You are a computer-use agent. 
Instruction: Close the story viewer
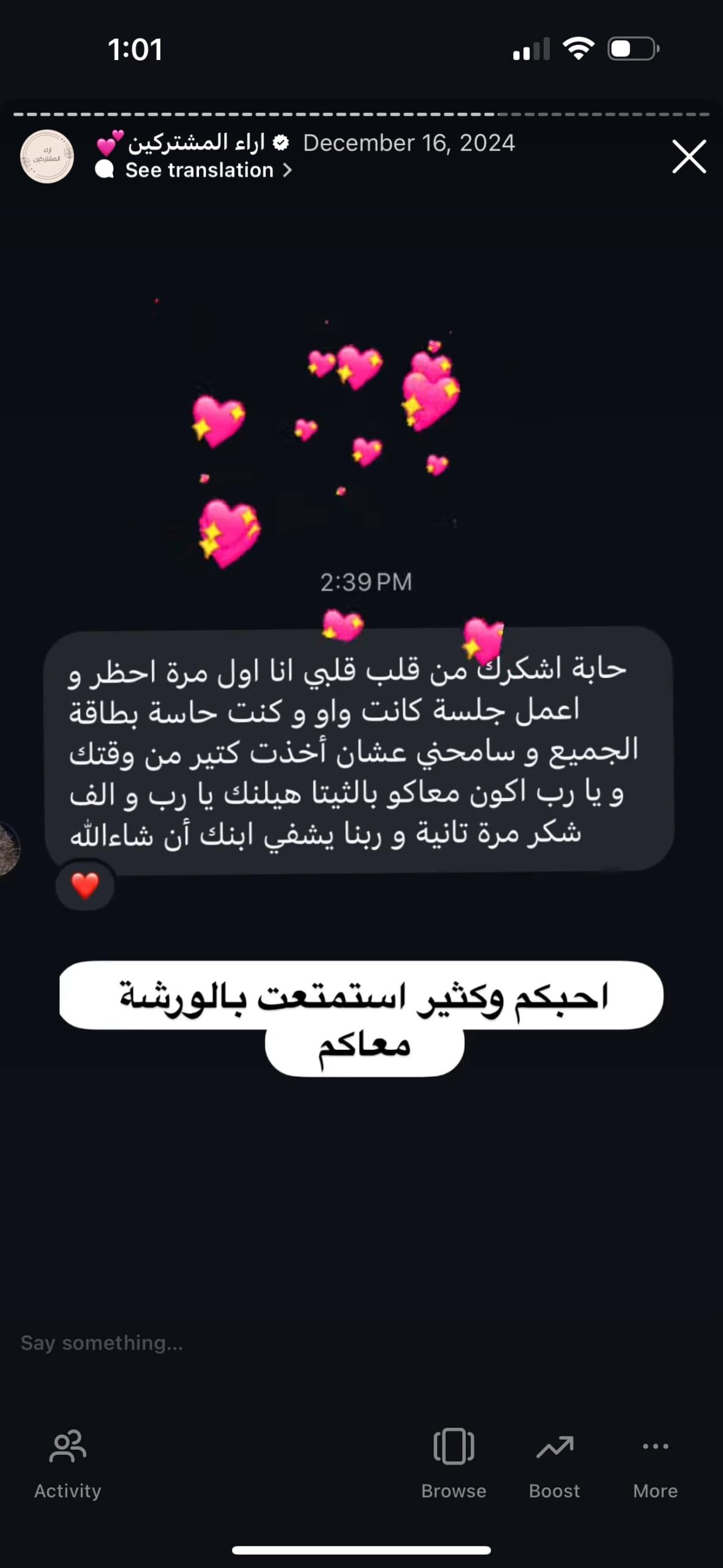[x=689, y=157]
